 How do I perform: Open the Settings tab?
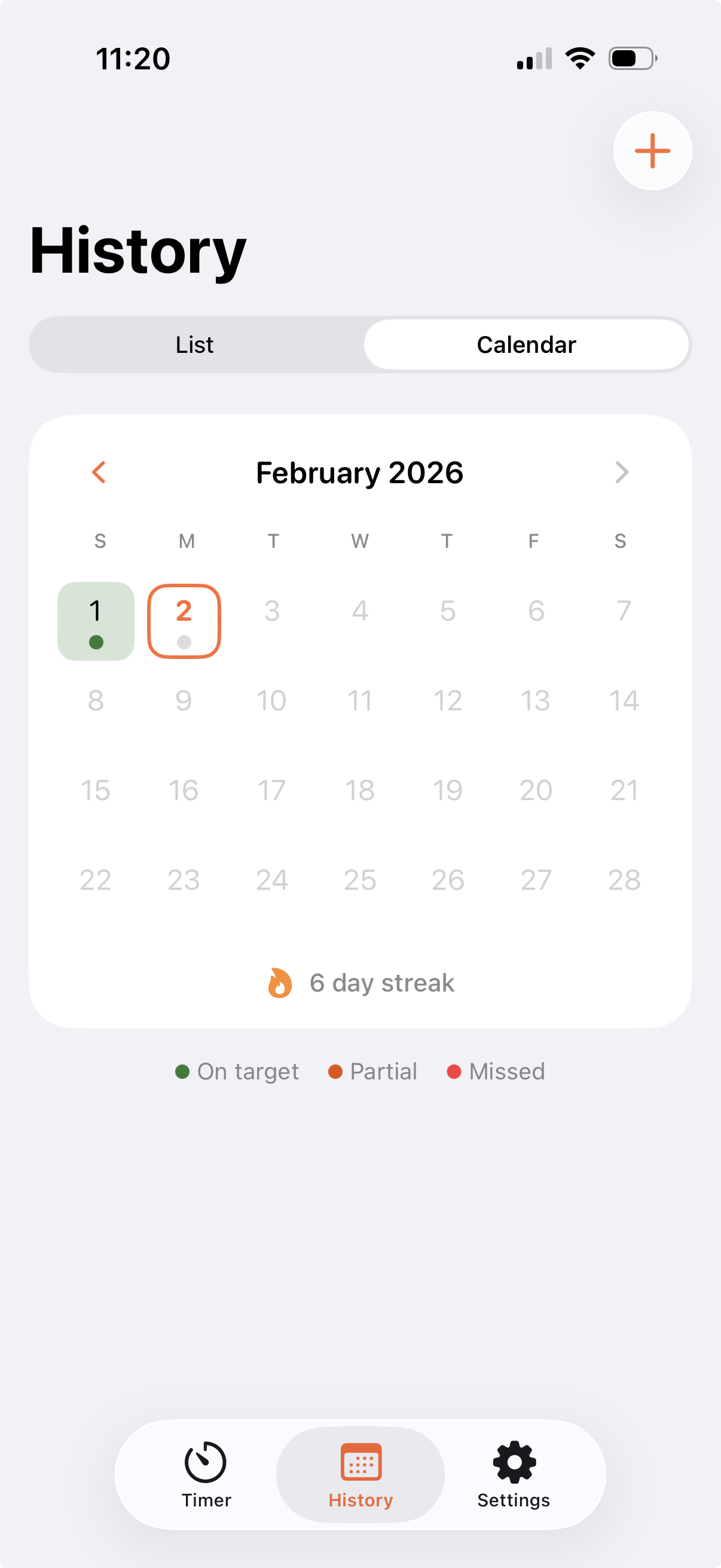tap(514, 1474)
